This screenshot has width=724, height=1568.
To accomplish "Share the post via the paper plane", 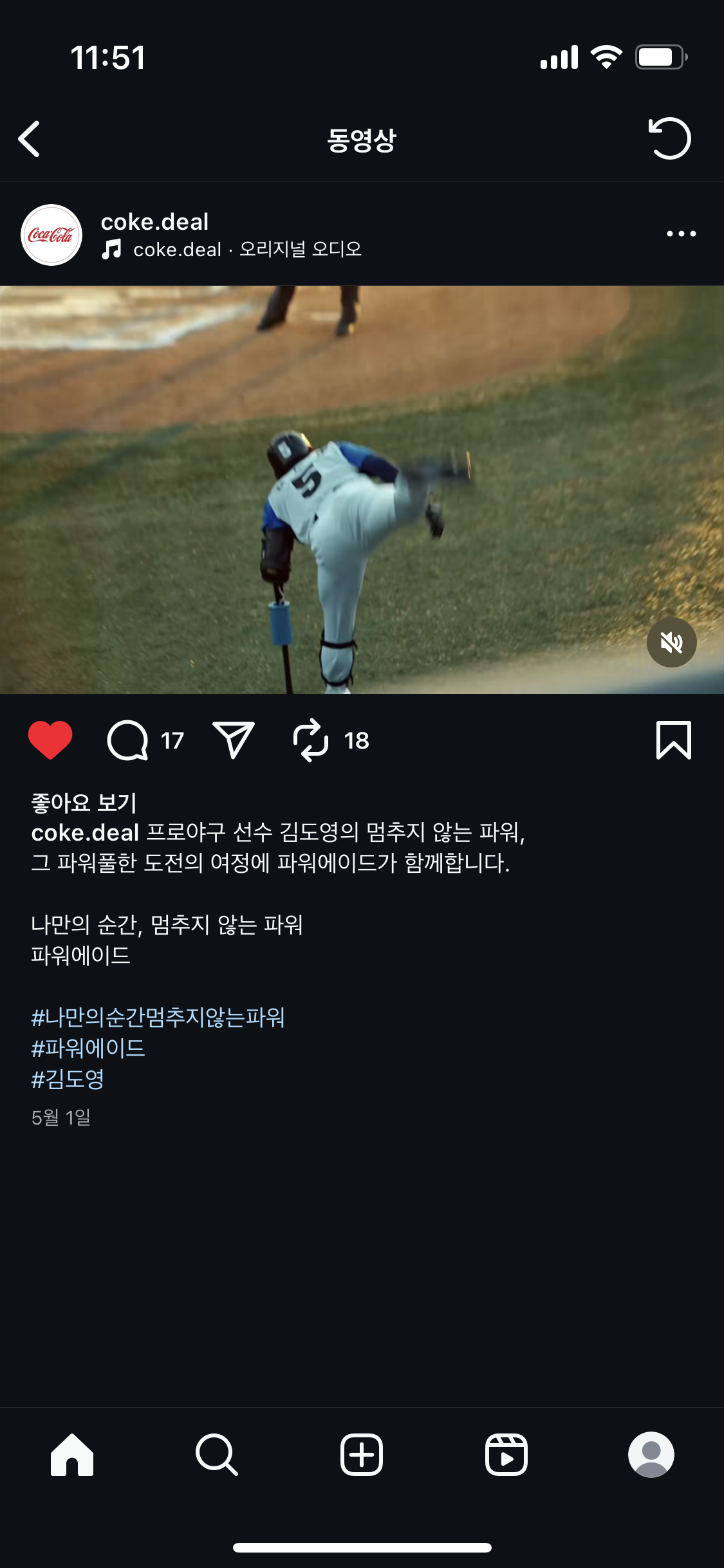I will point(233,740).
